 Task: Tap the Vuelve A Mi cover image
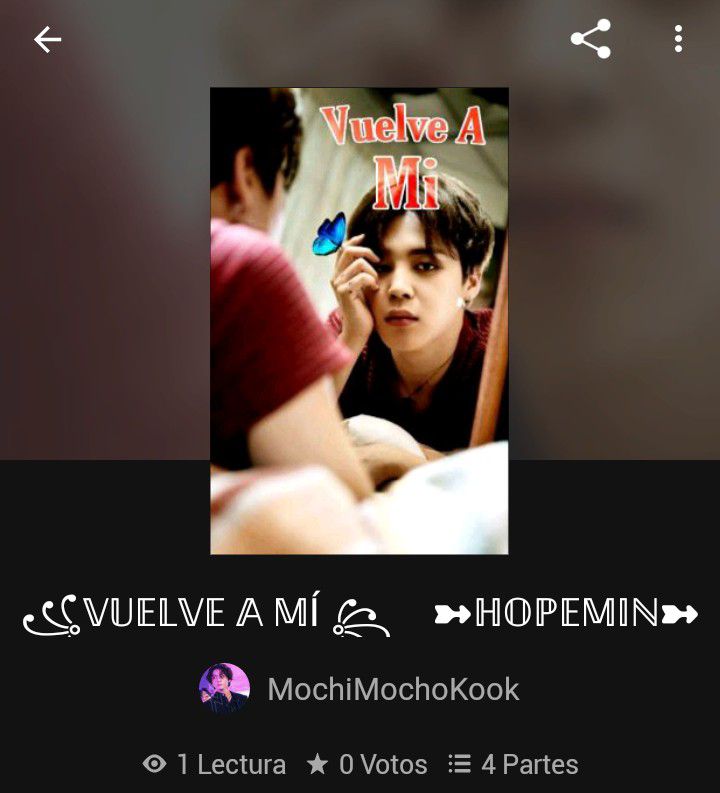tap(359, 320)
